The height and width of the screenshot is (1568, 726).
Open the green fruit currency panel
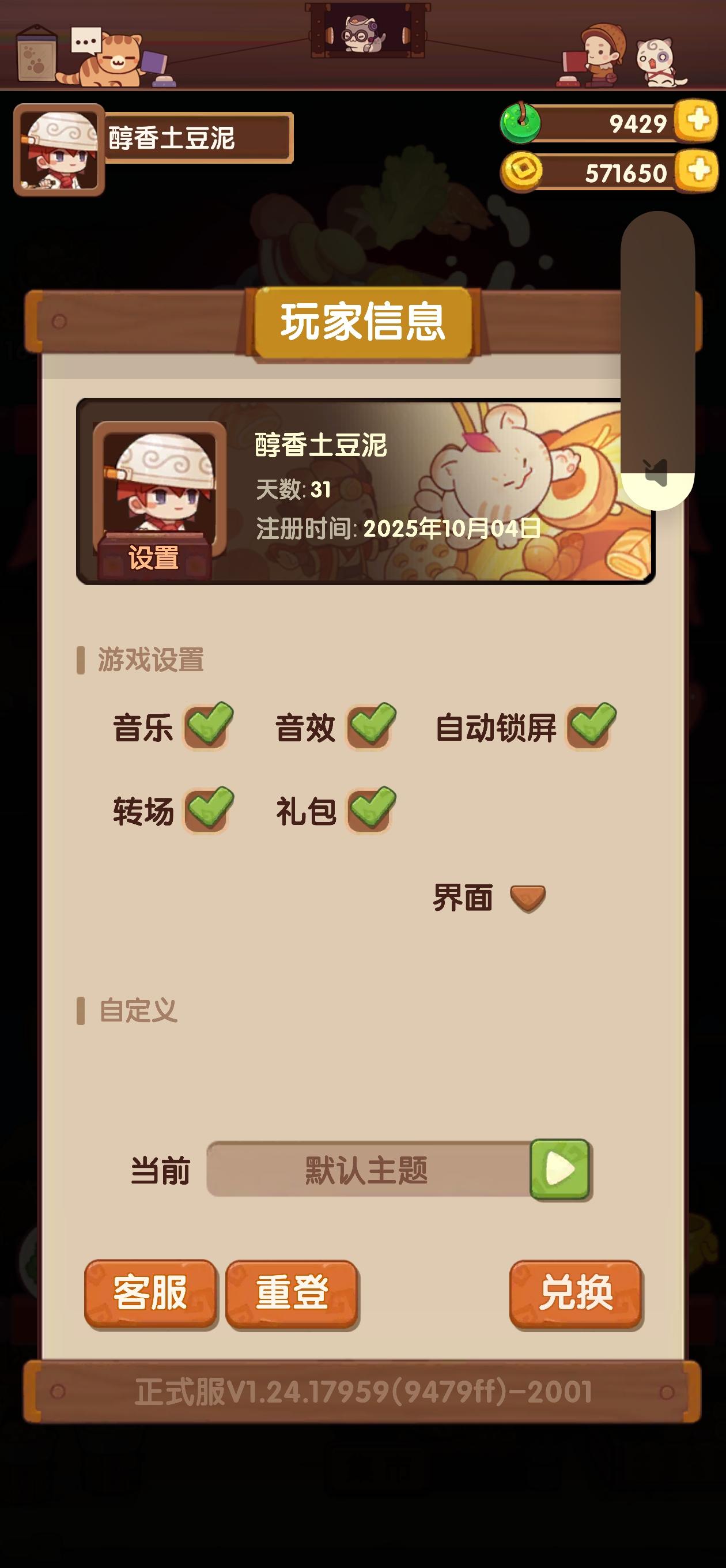[520, 125]
